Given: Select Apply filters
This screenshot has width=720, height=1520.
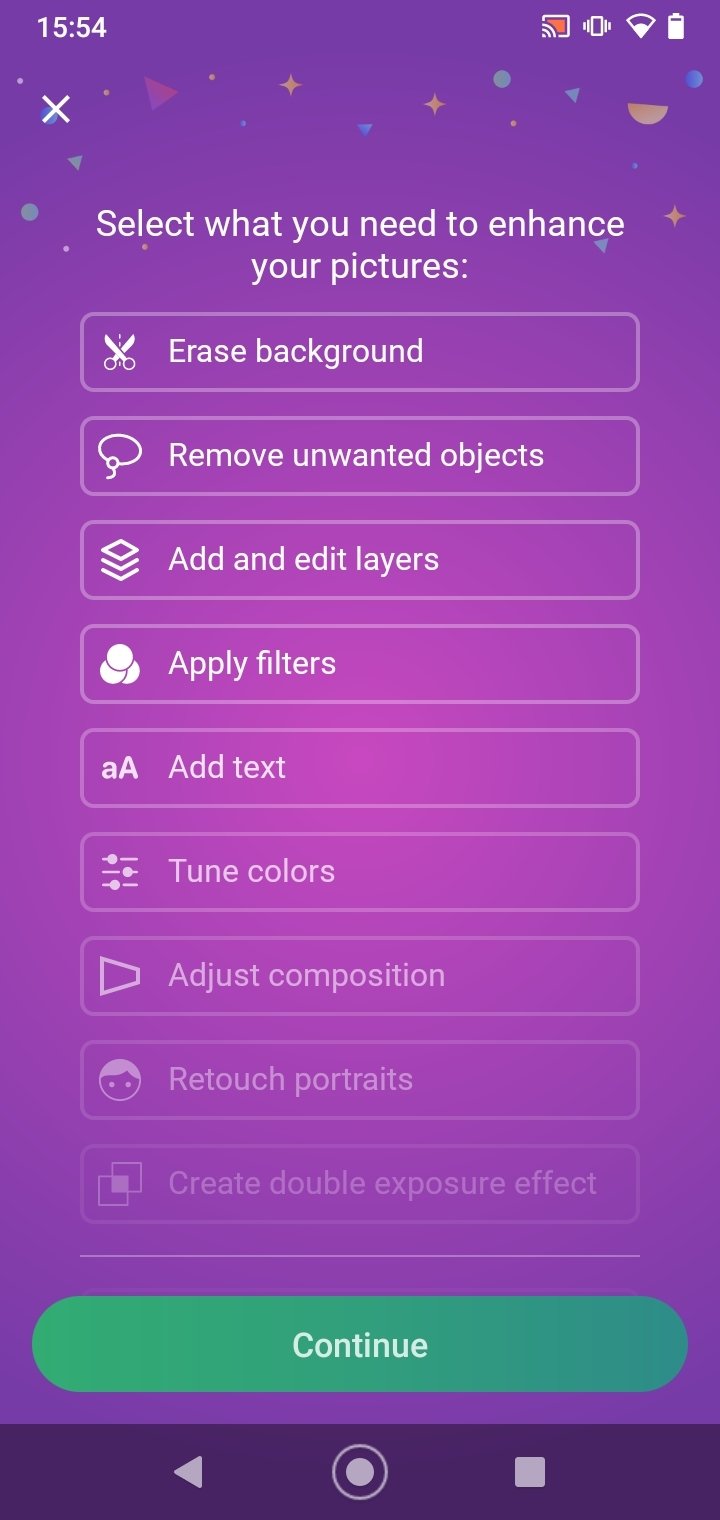Looking at the screenshot, I should point(360,664).
